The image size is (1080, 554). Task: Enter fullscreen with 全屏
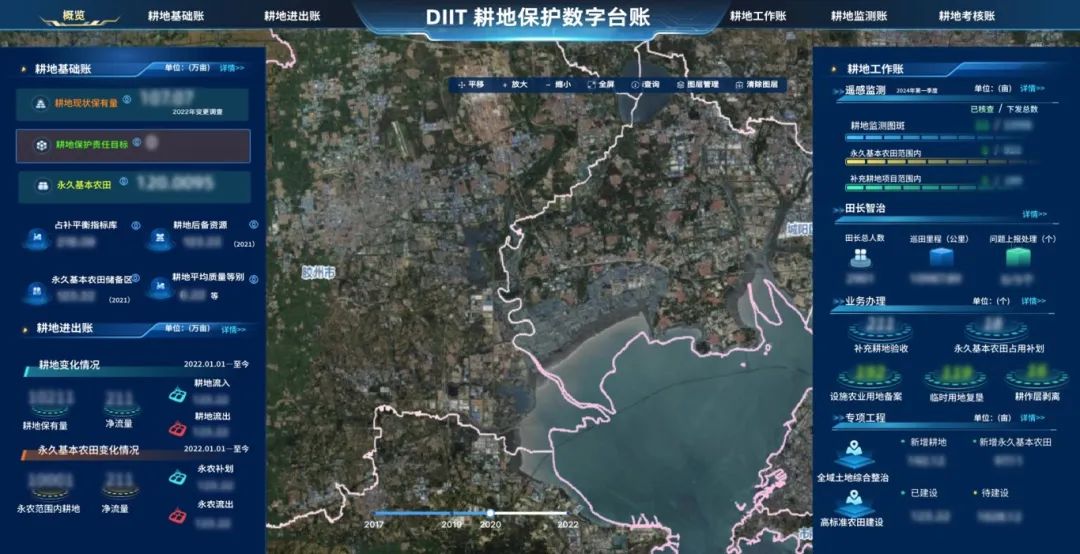pos(601,85)
